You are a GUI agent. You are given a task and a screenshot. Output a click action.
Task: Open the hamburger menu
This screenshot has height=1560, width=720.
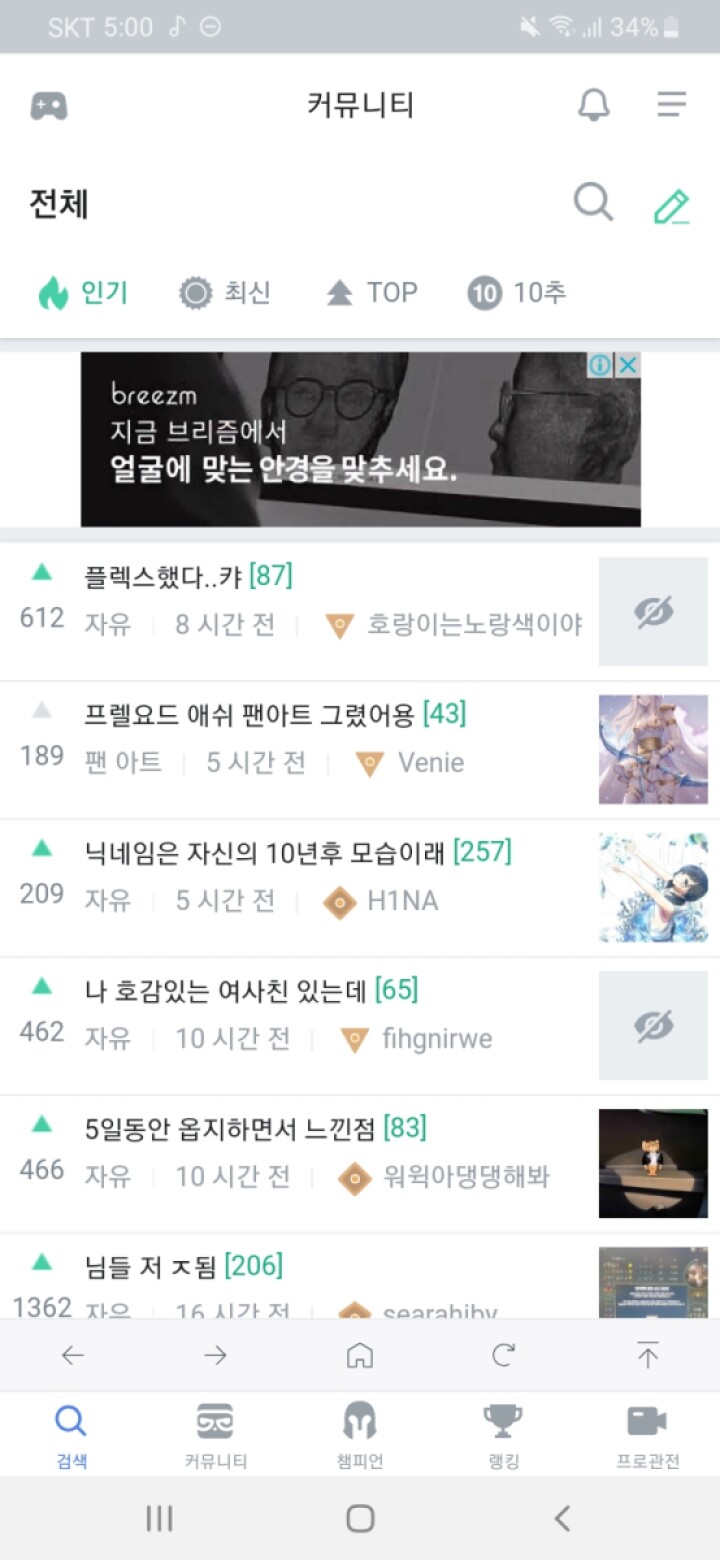click(671, 104)
